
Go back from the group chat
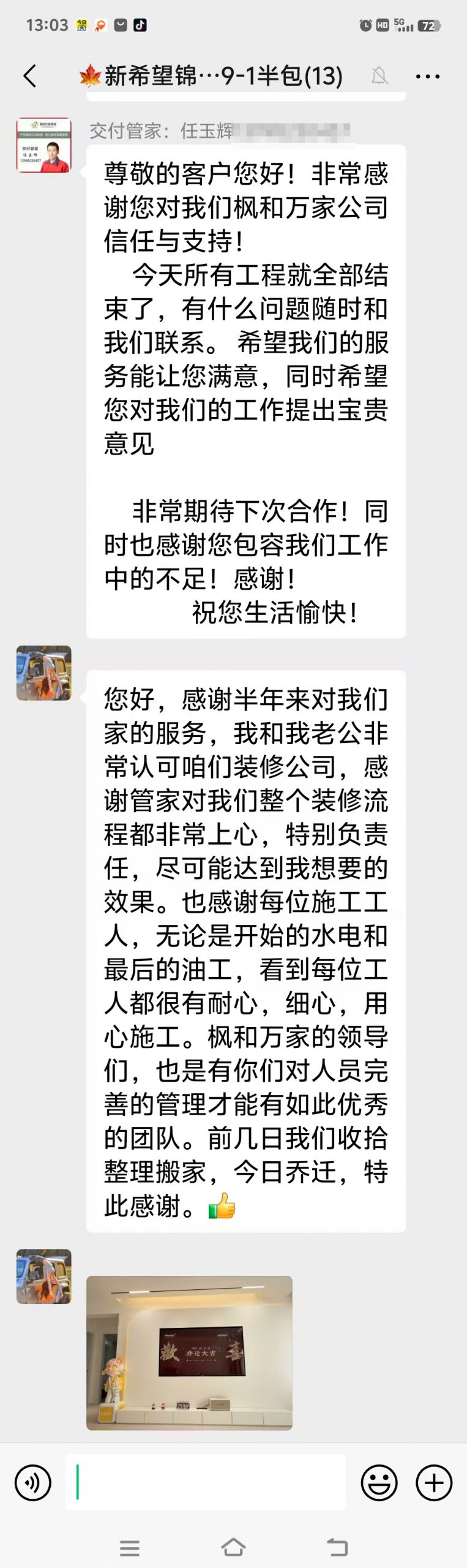click(x=29, y=77)
